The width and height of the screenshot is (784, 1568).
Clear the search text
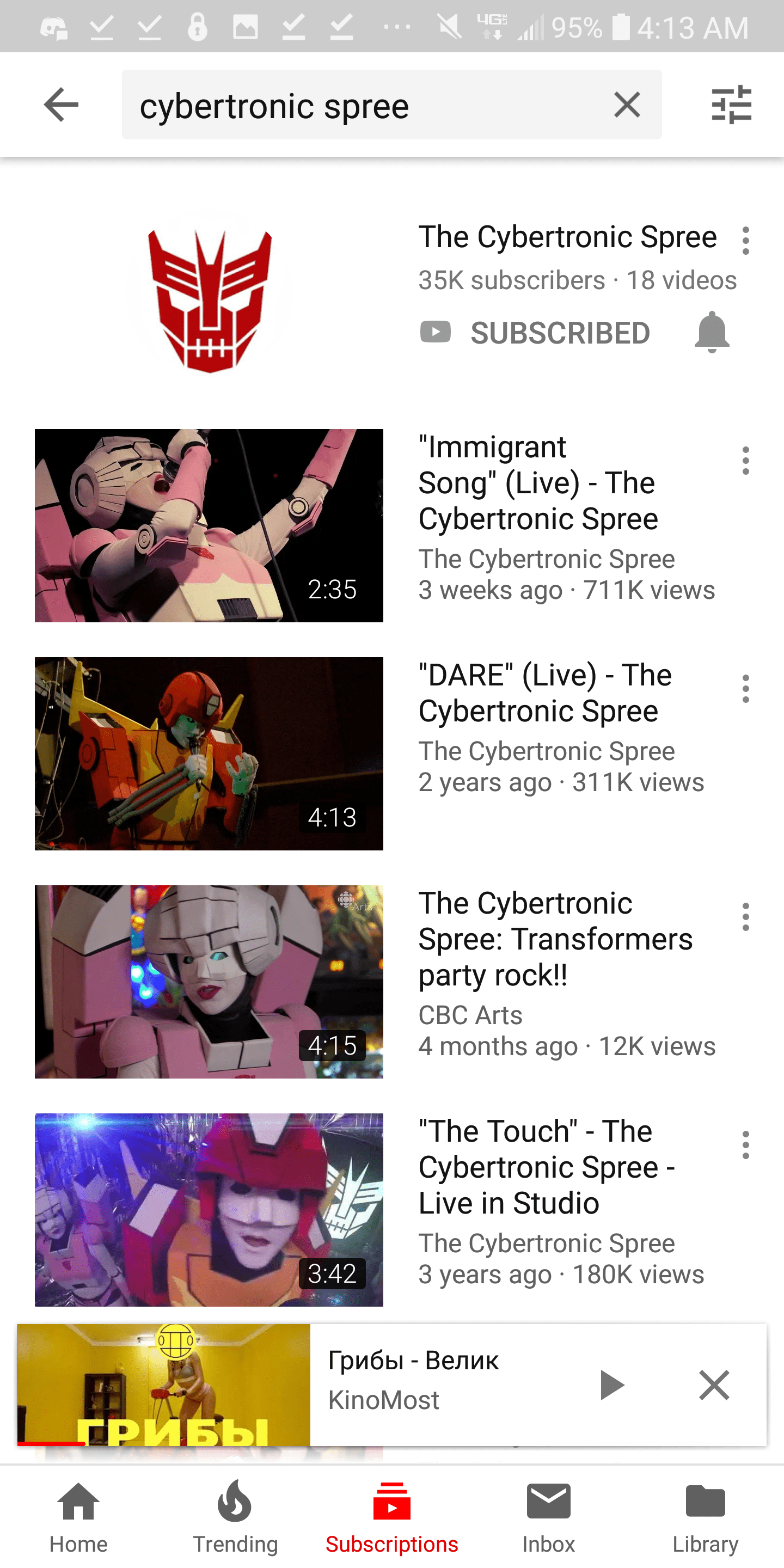626,105
